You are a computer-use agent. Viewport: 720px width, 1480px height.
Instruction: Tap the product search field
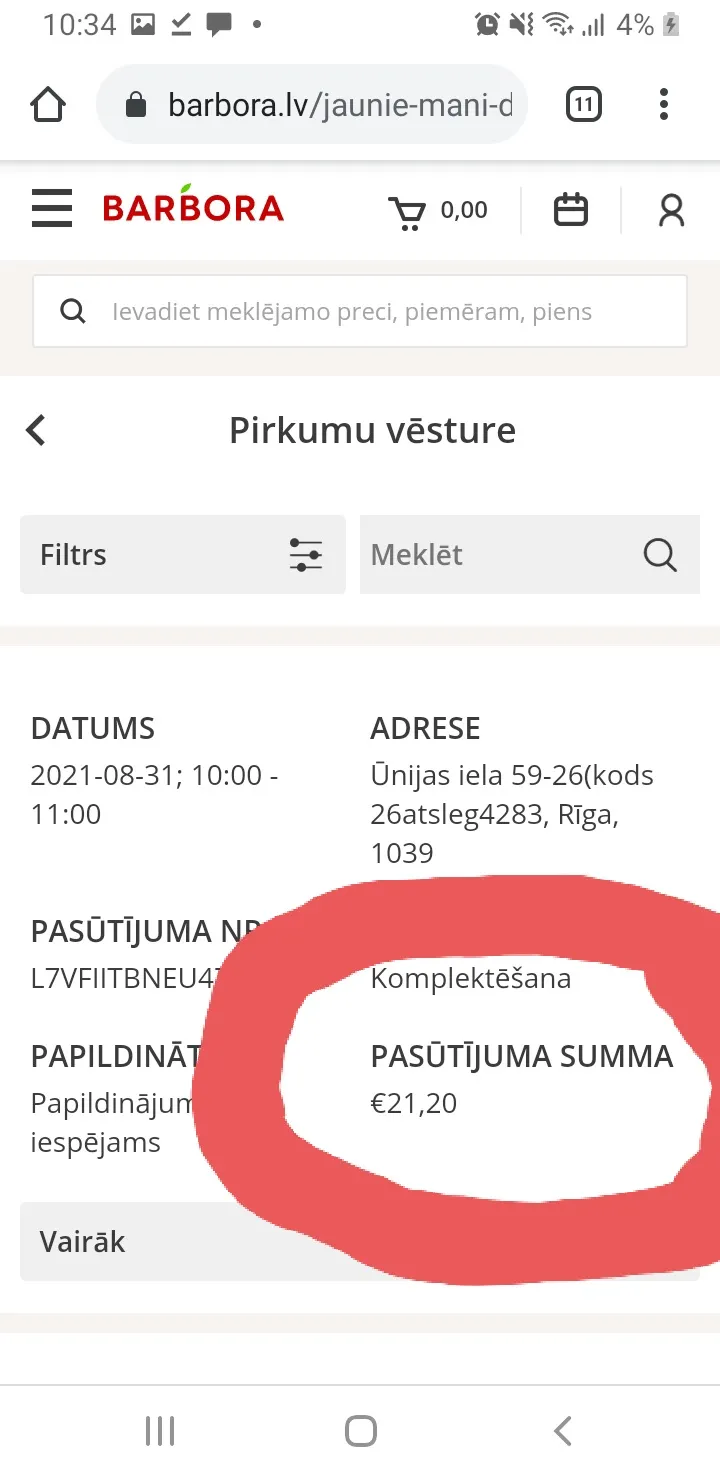[x=360, y=312]
